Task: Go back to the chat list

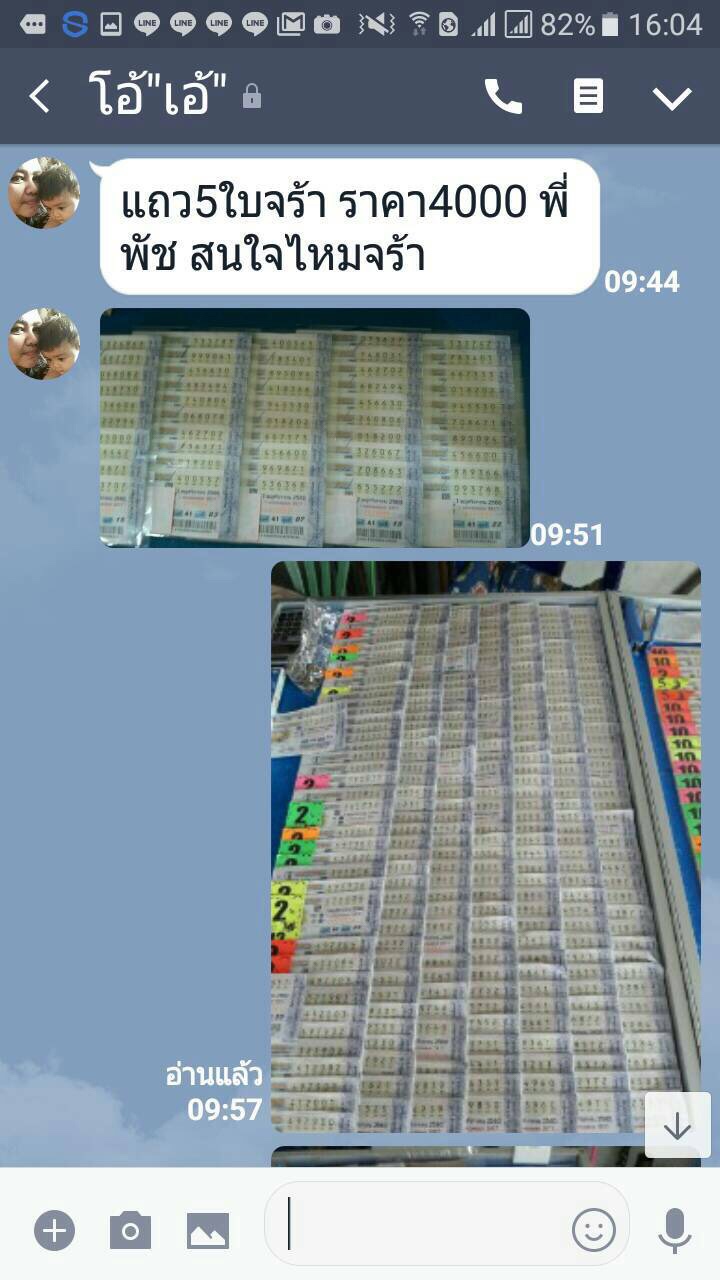Action: point(40,97)
